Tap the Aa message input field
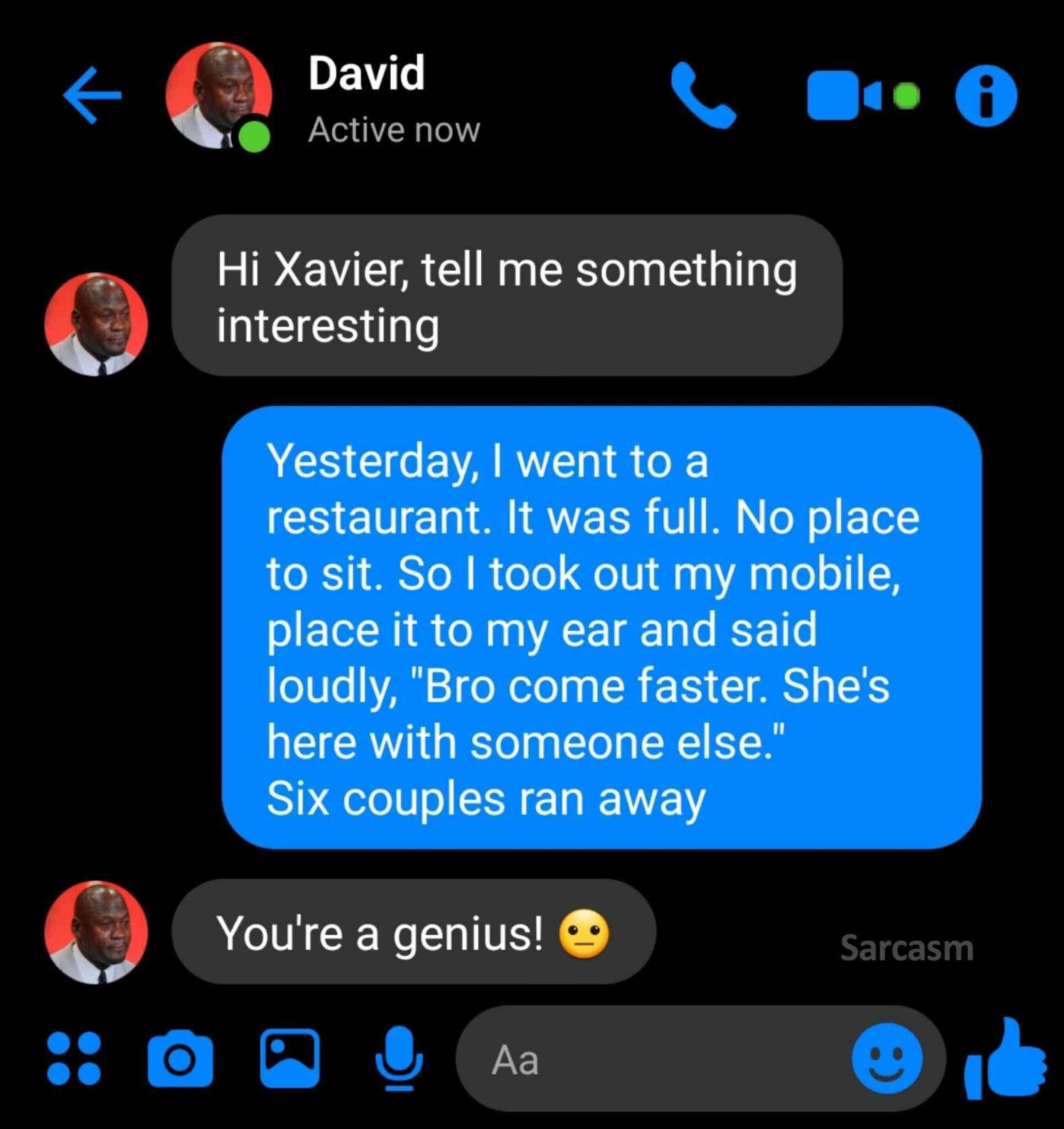 click(647, 1059)
